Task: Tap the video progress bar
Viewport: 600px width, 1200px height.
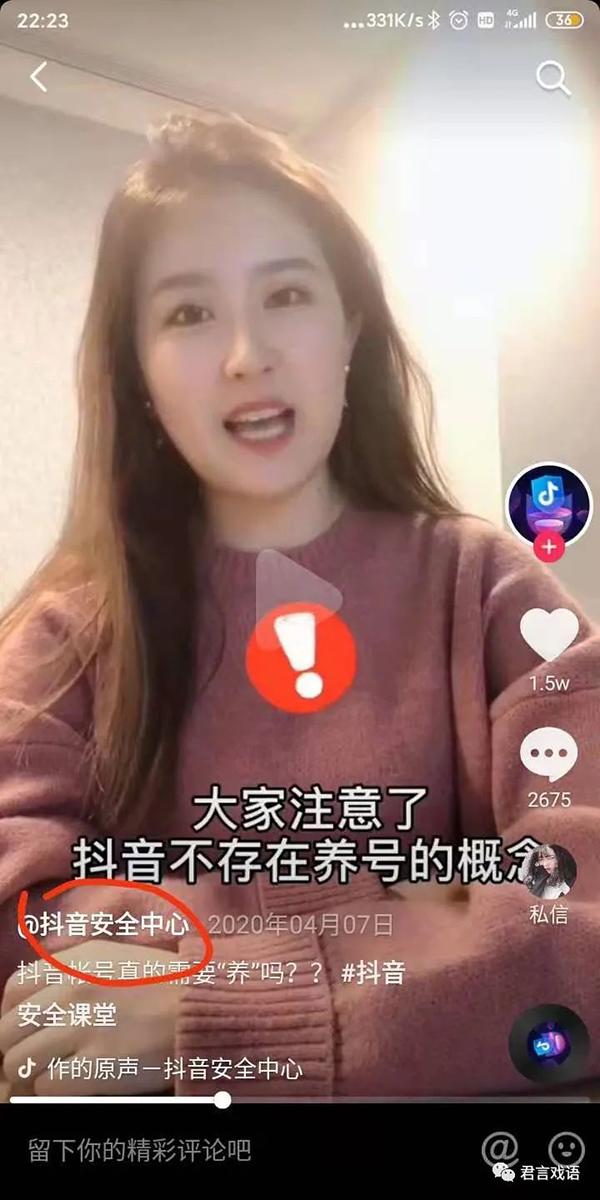Action: (x=300, y=1100)
